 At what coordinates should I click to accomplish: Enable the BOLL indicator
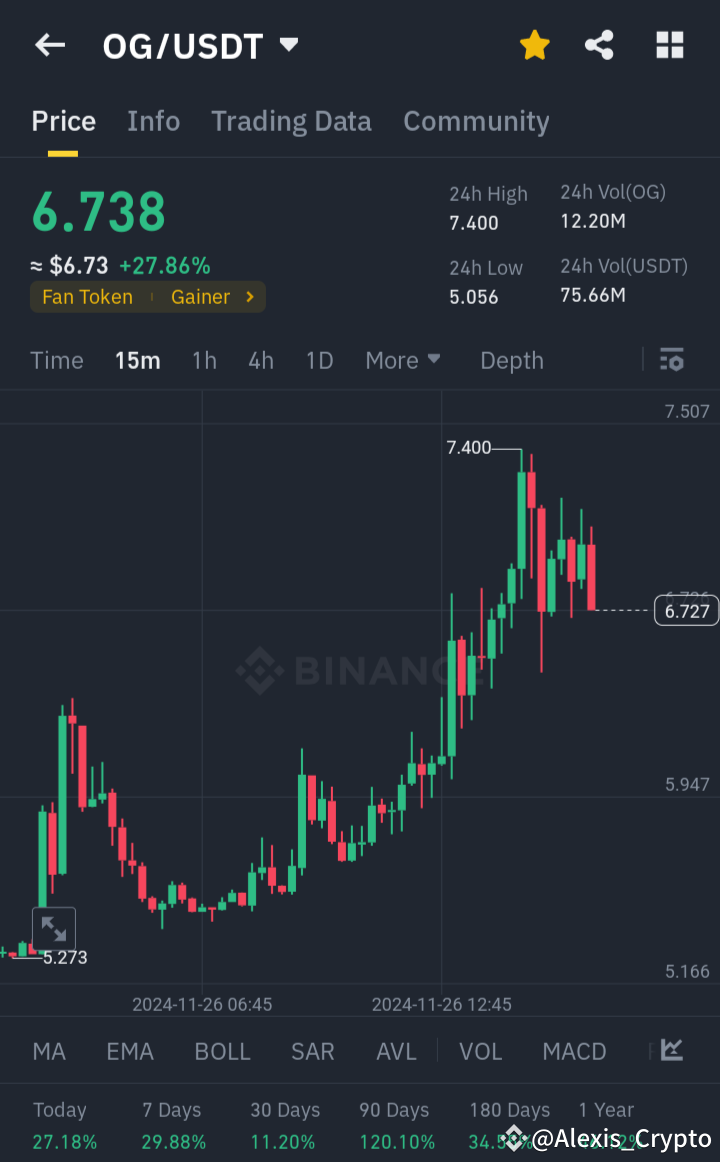point(222,1051)
